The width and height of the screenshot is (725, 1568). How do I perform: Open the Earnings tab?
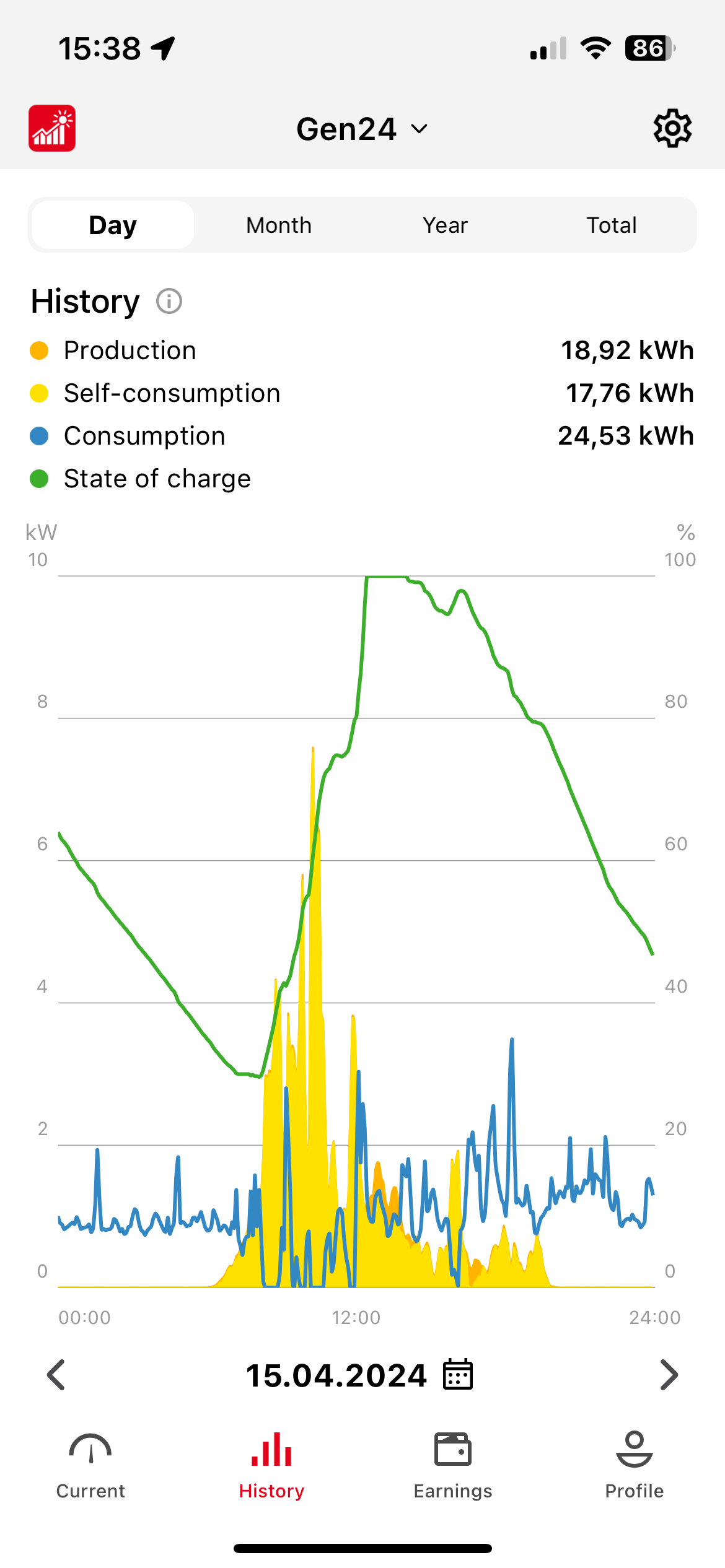[453, 1465]
